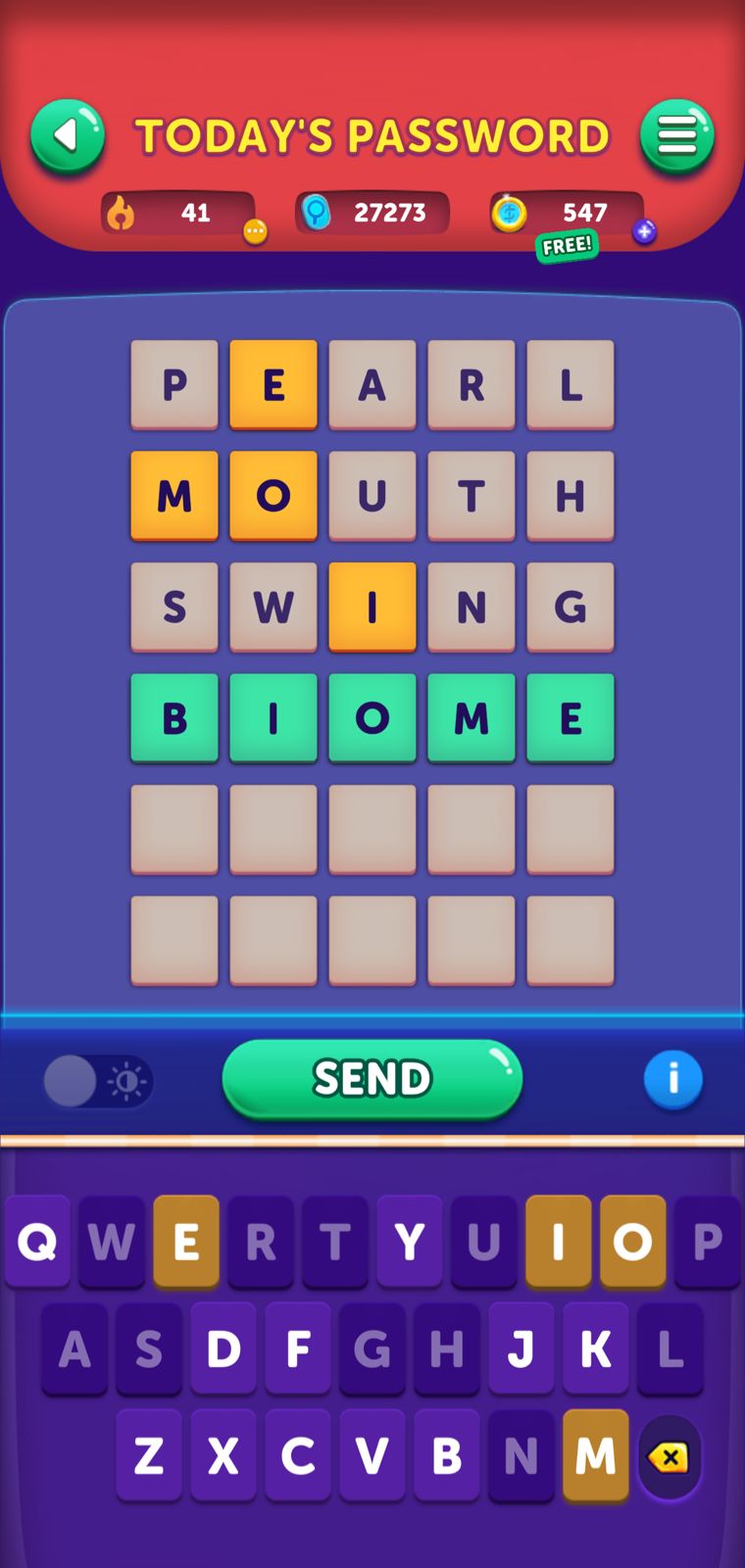
Task: Submit the guess with SEND
Action: (372, 1079)
